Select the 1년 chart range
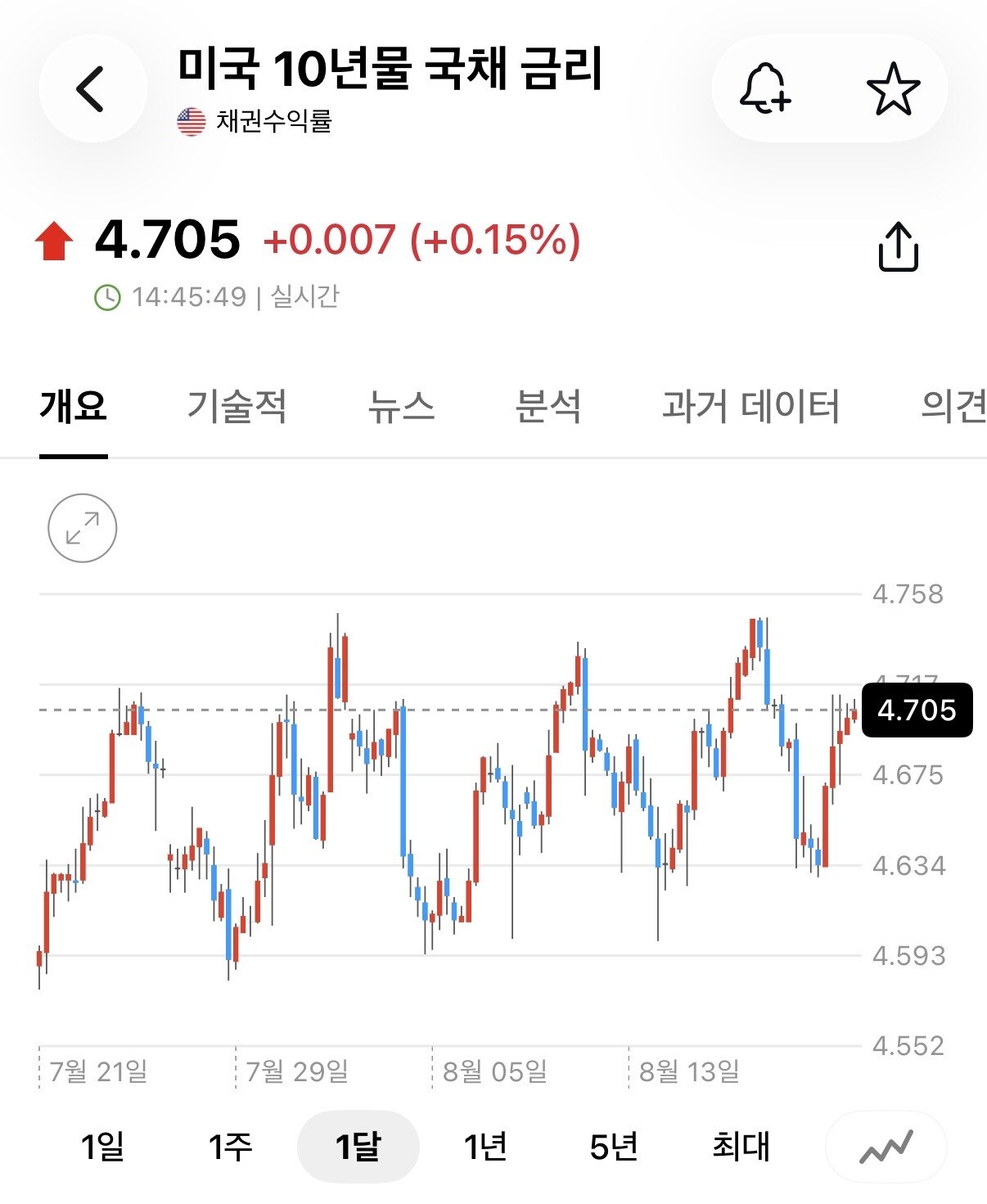Viewport: 987px width, 1204px height. [485, 1147]
